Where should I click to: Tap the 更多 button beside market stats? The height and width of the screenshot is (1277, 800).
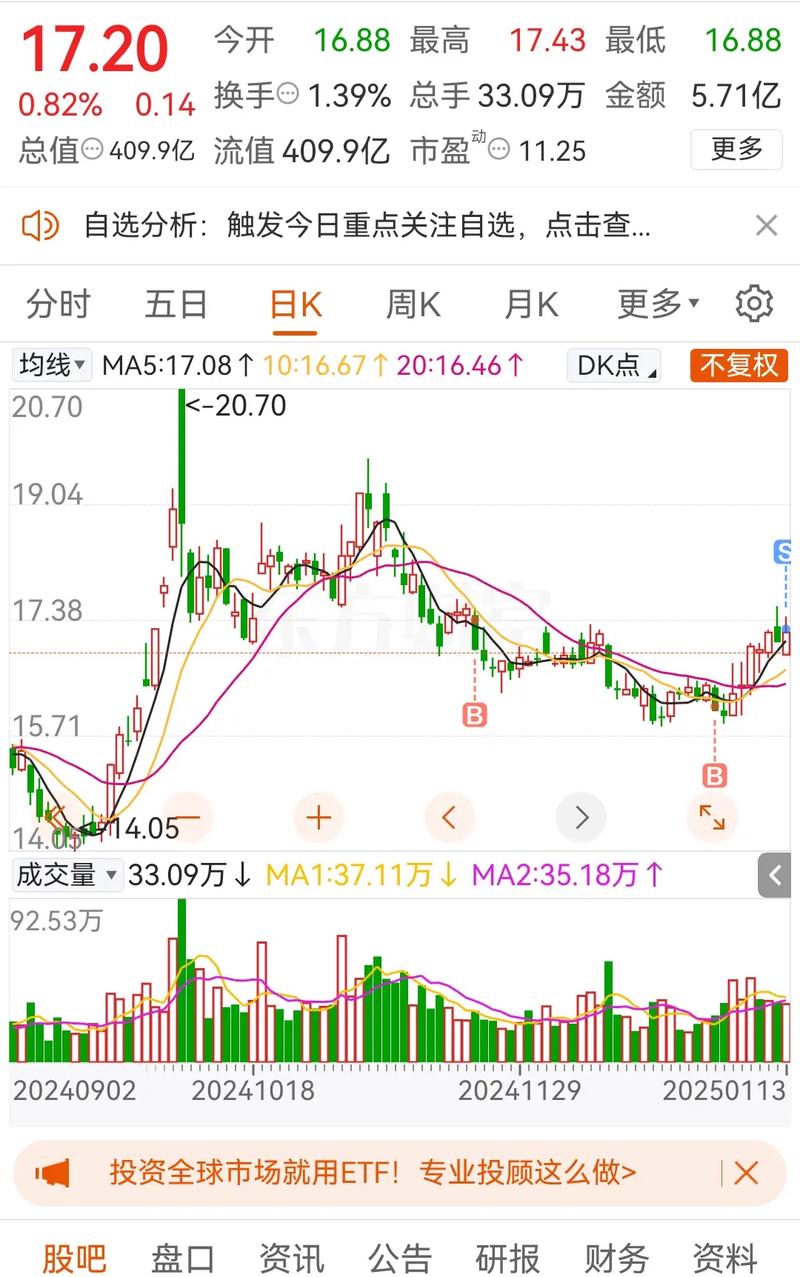pyautogui.click(x=736, y=150)
